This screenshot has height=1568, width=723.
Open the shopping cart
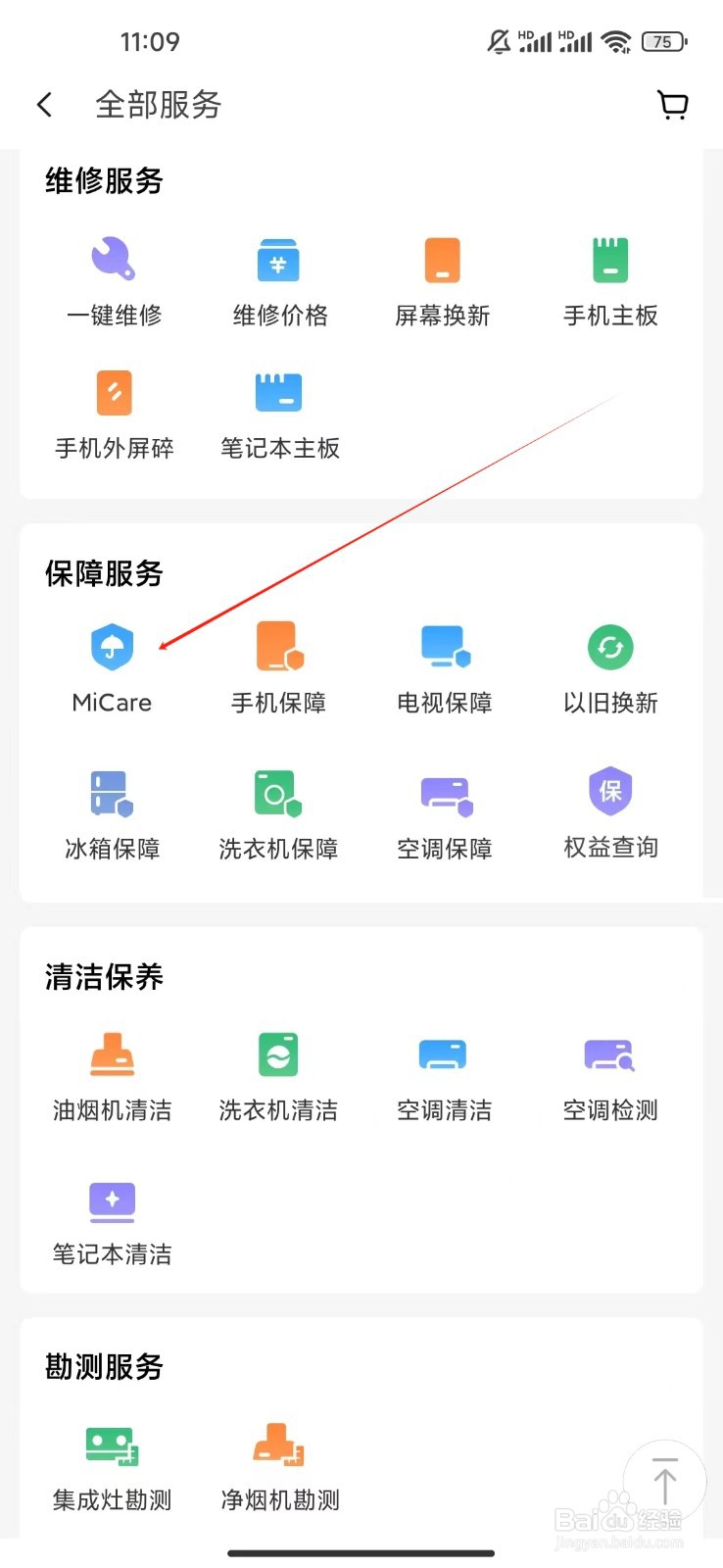pos(673,105)
